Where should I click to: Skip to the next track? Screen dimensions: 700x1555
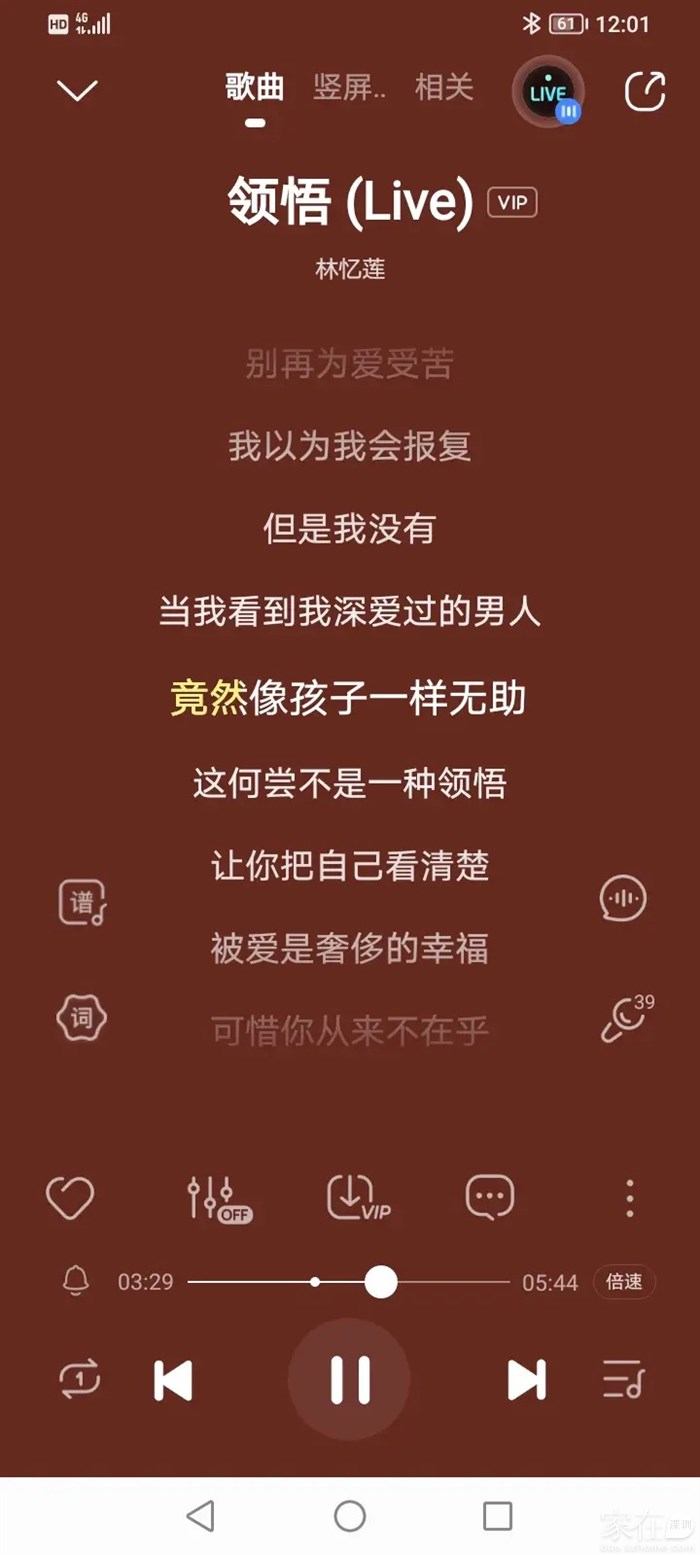(x=526, y=1380)
